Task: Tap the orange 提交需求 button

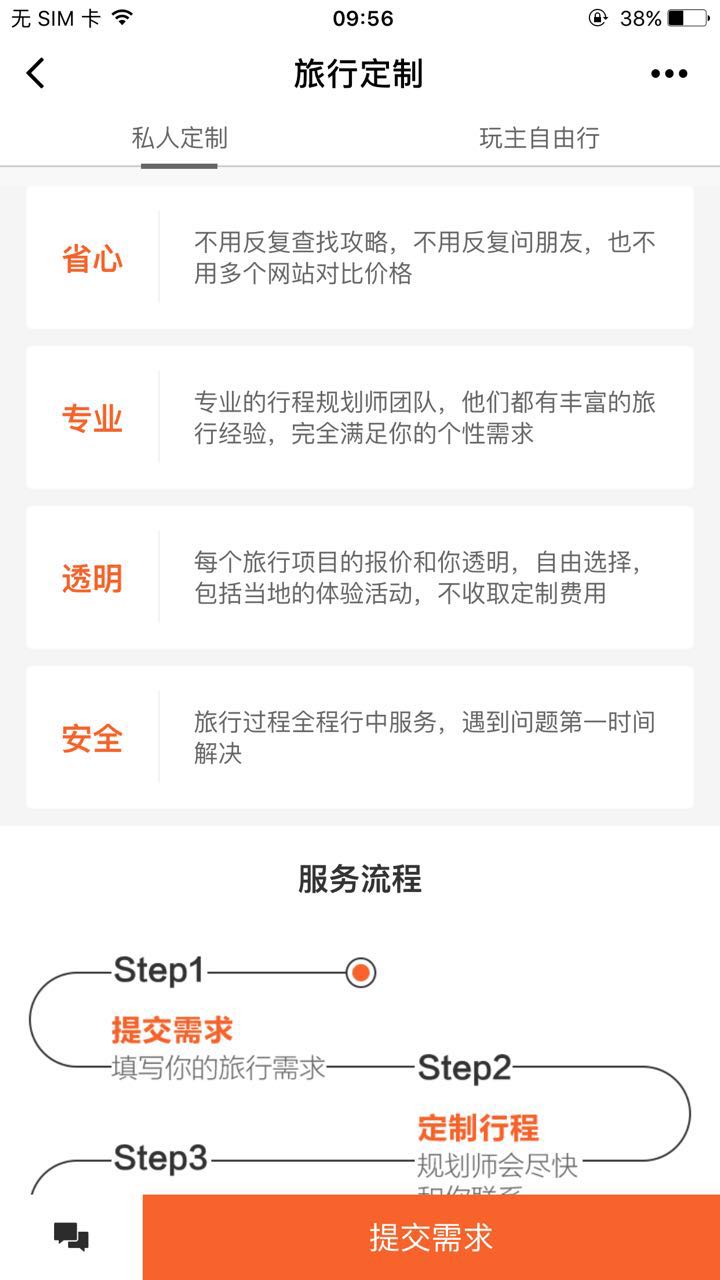Action: (x=431, y=1237)
